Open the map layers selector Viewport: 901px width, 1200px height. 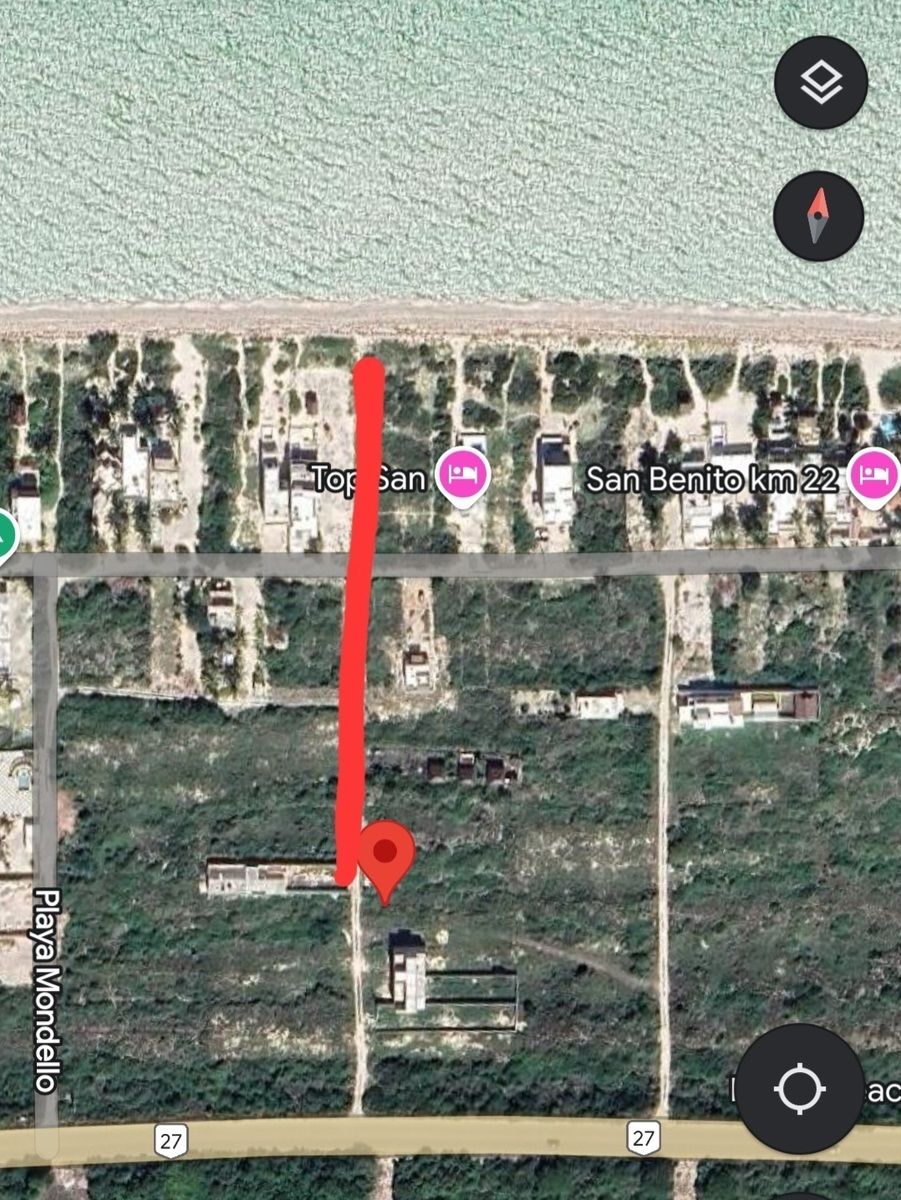(820, 82)
